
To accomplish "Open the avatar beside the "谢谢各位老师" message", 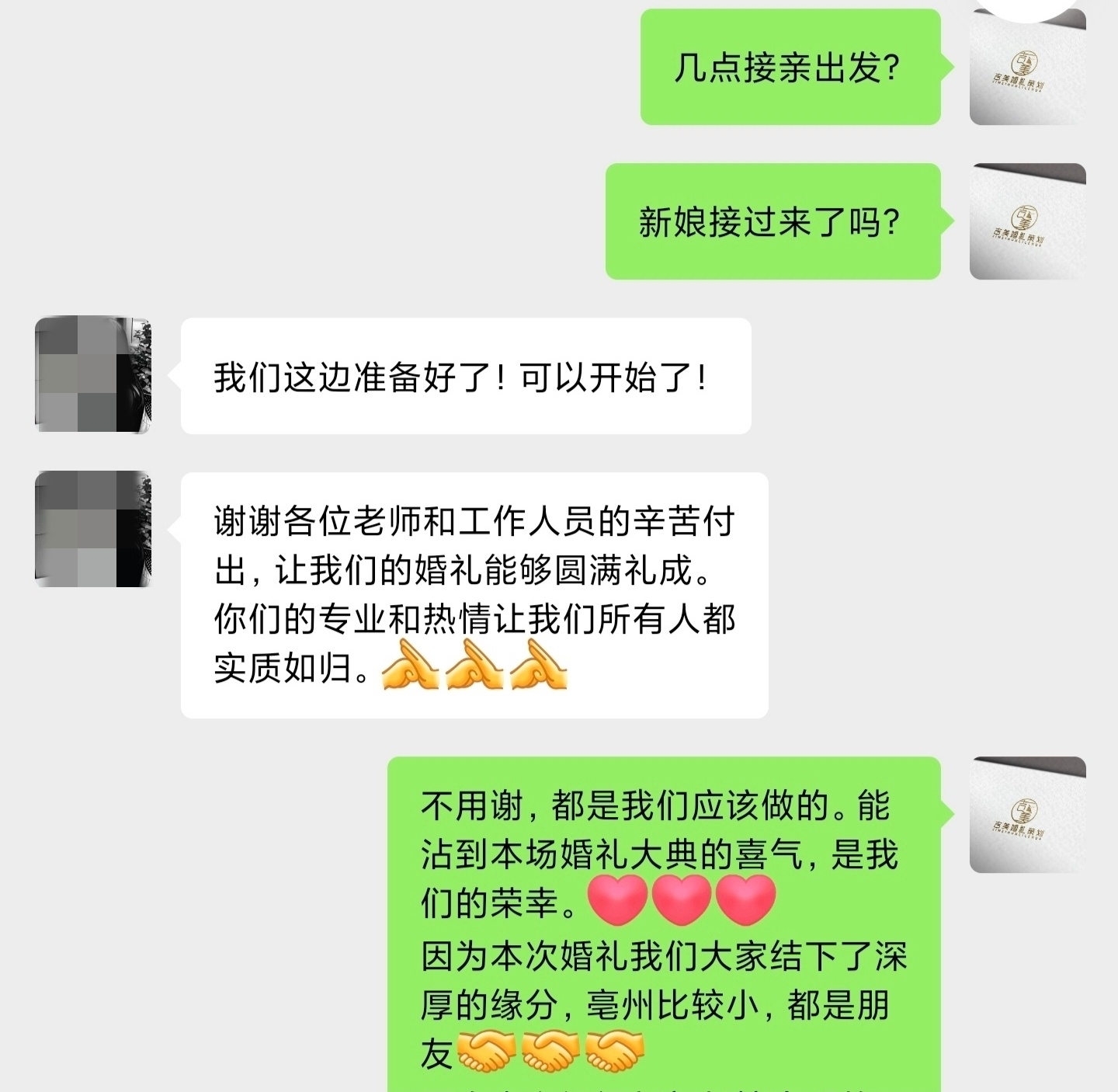I will click(93, 529).
